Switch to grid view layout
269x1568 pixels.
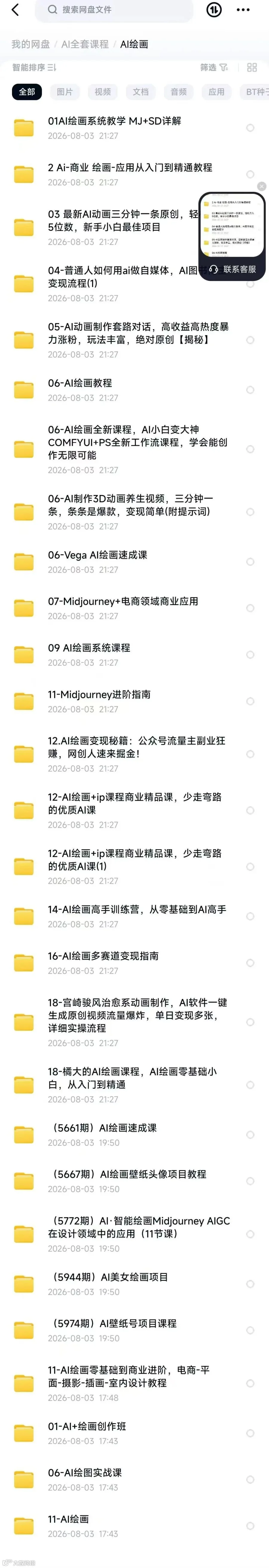click(252, 67)
